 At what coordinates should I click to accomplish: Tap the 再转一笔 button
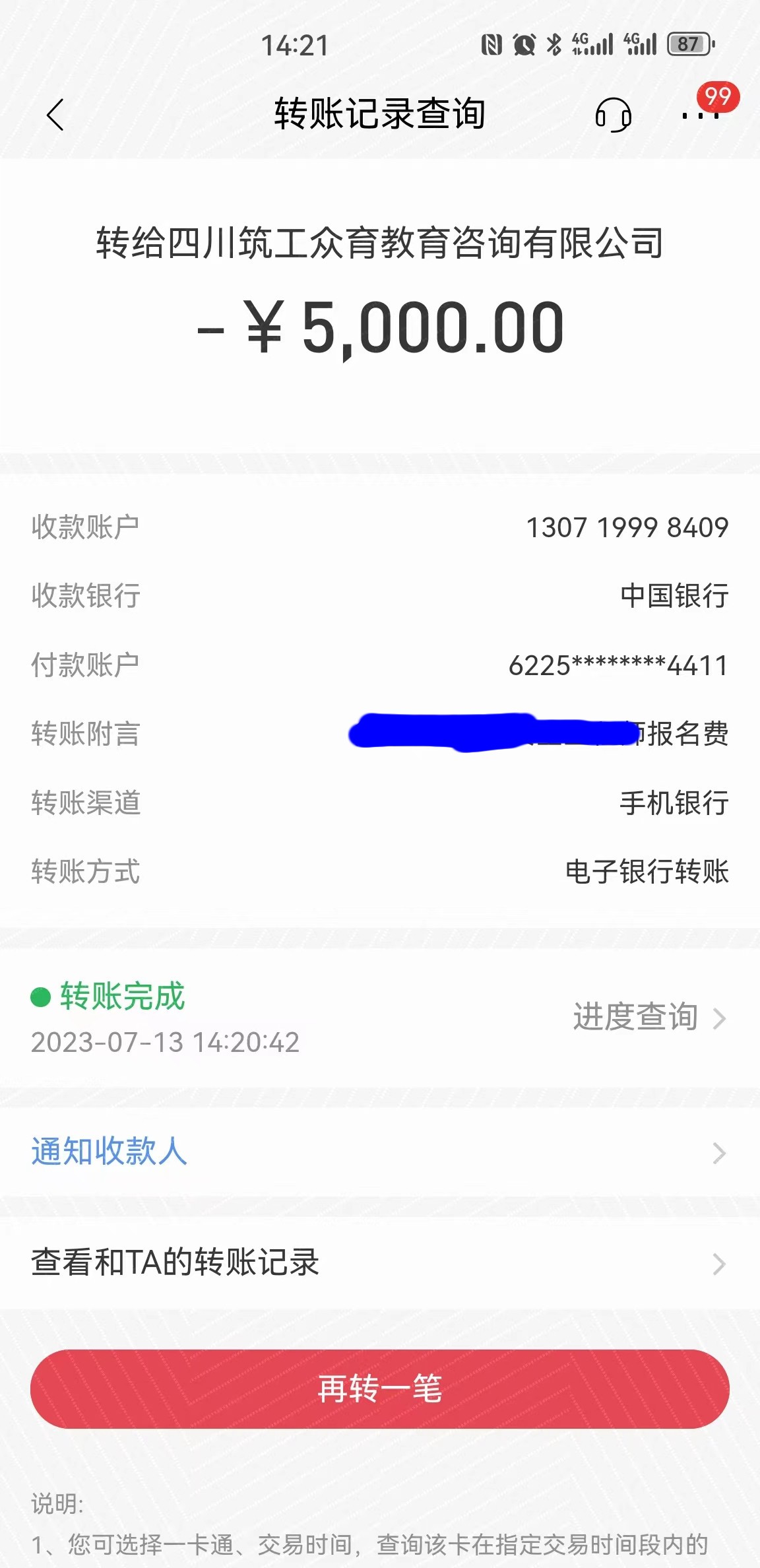pos(379,1388)
